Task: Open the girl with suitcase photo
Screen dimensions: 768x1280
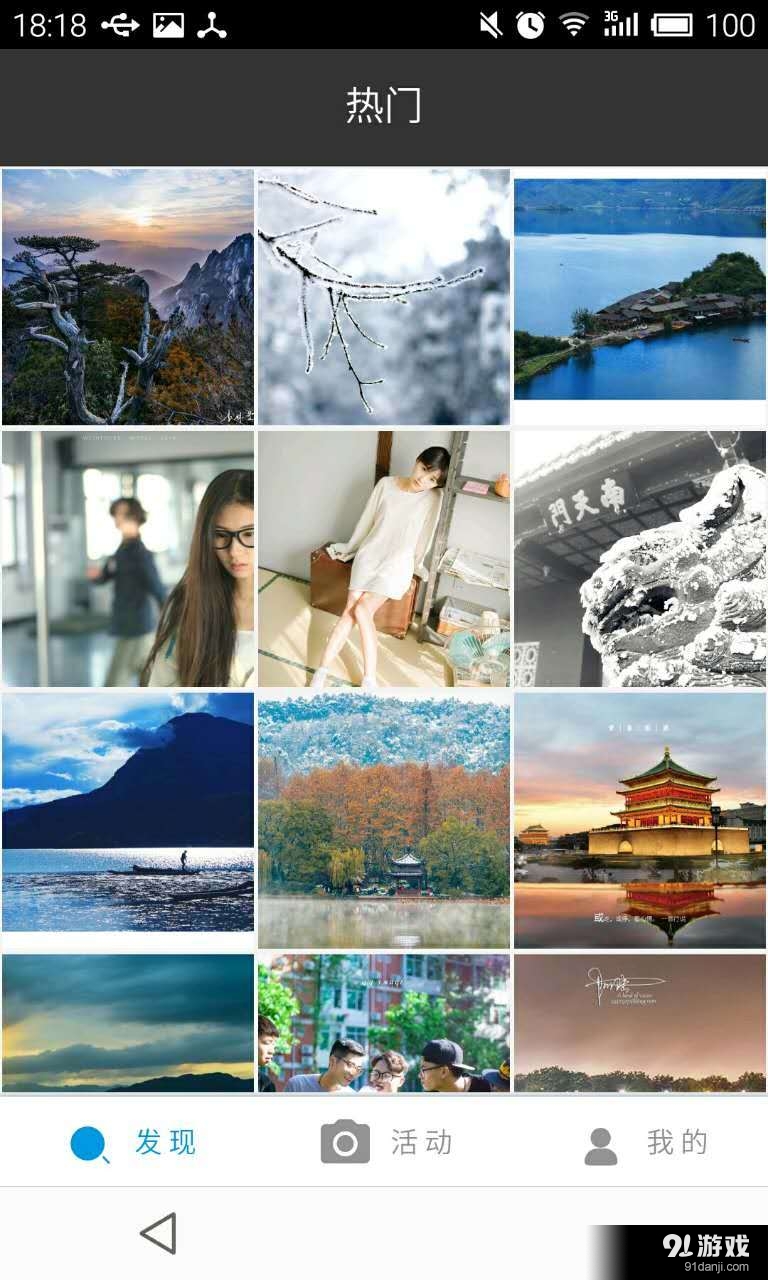Action: [383, 558]
